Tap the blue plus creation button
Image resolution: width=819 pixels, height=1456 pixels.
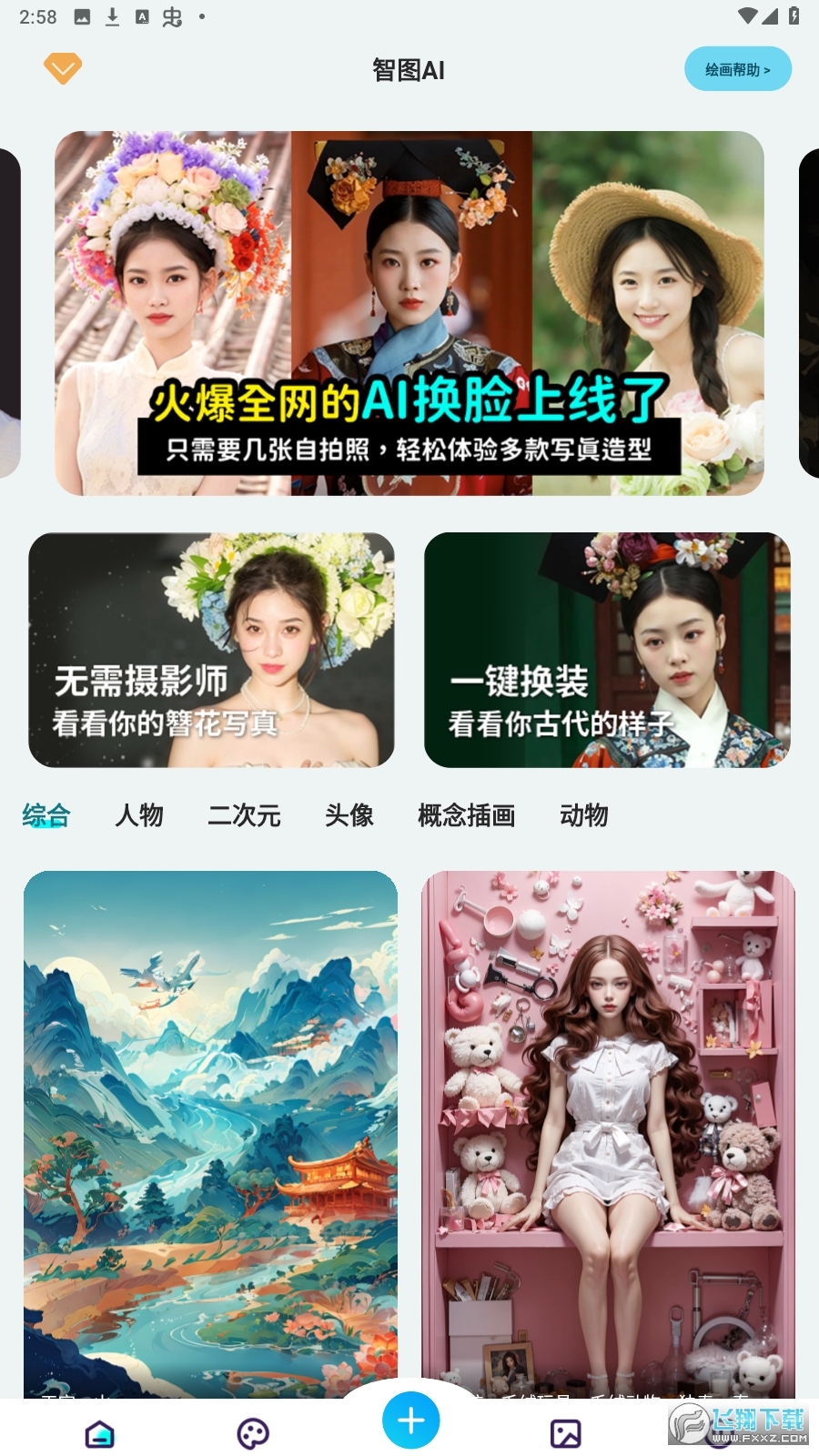click(x=409, y=1420)
